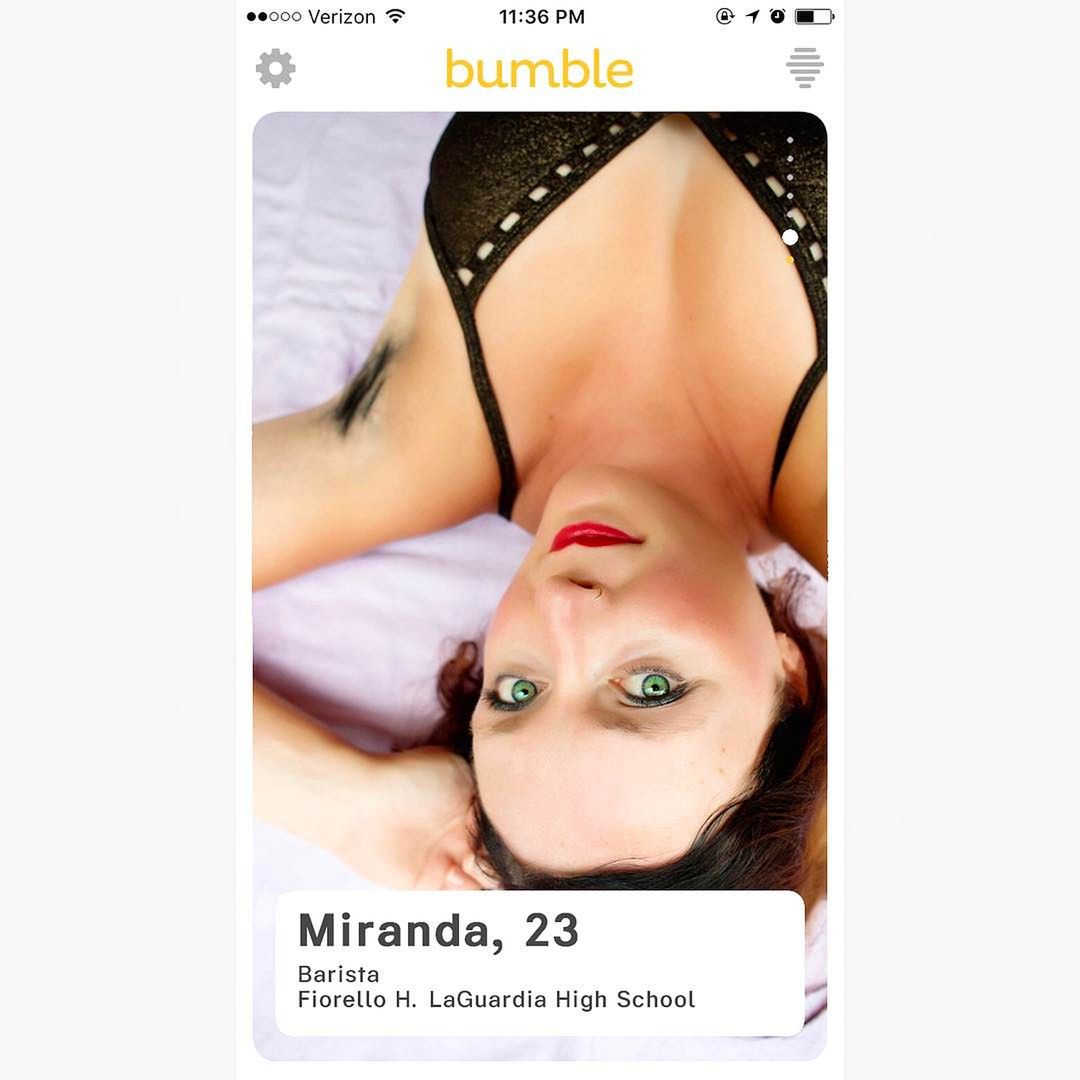Open the conversations hive icon
The image size is (1080, 1080).
[804, 68]
